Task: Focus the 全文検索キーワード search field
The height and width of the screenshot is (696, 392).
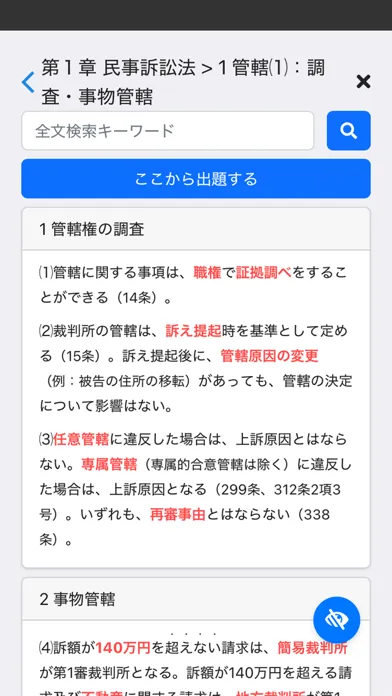Action: pyautogui.click(x=167, y=131)
